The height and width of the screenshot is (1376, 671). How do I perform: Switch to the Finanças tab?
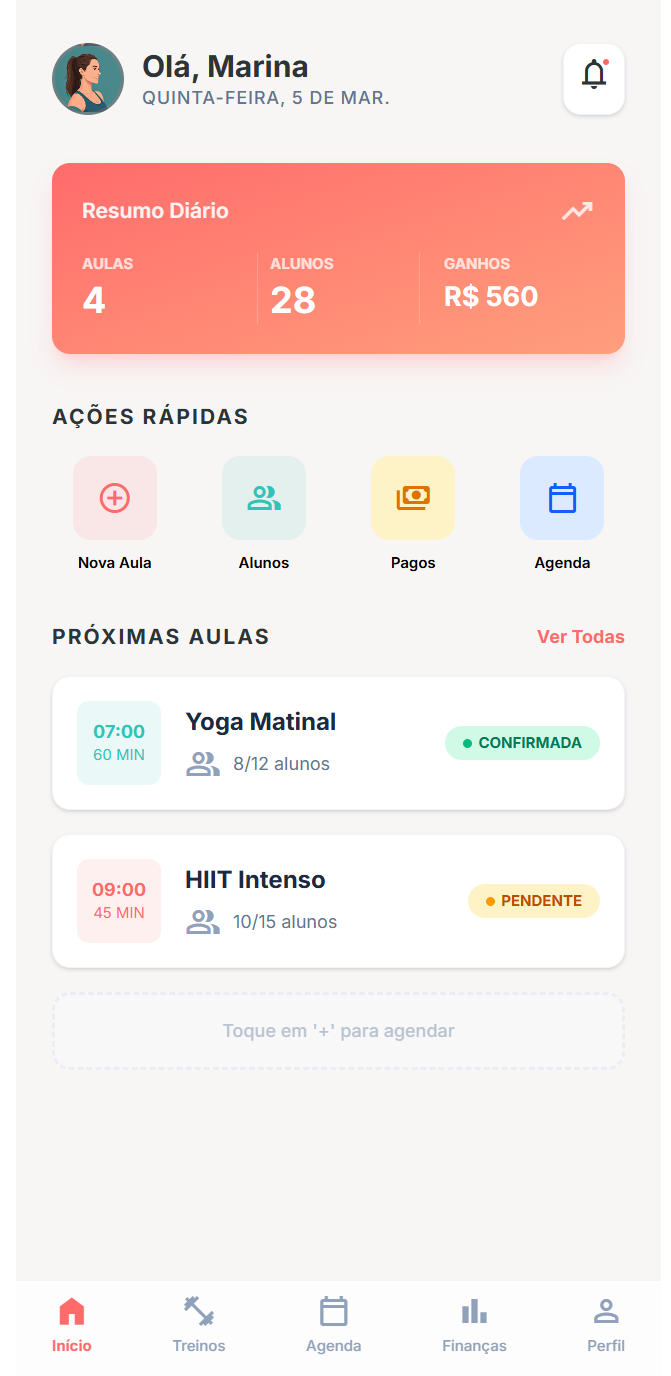tap(474, 1324)
